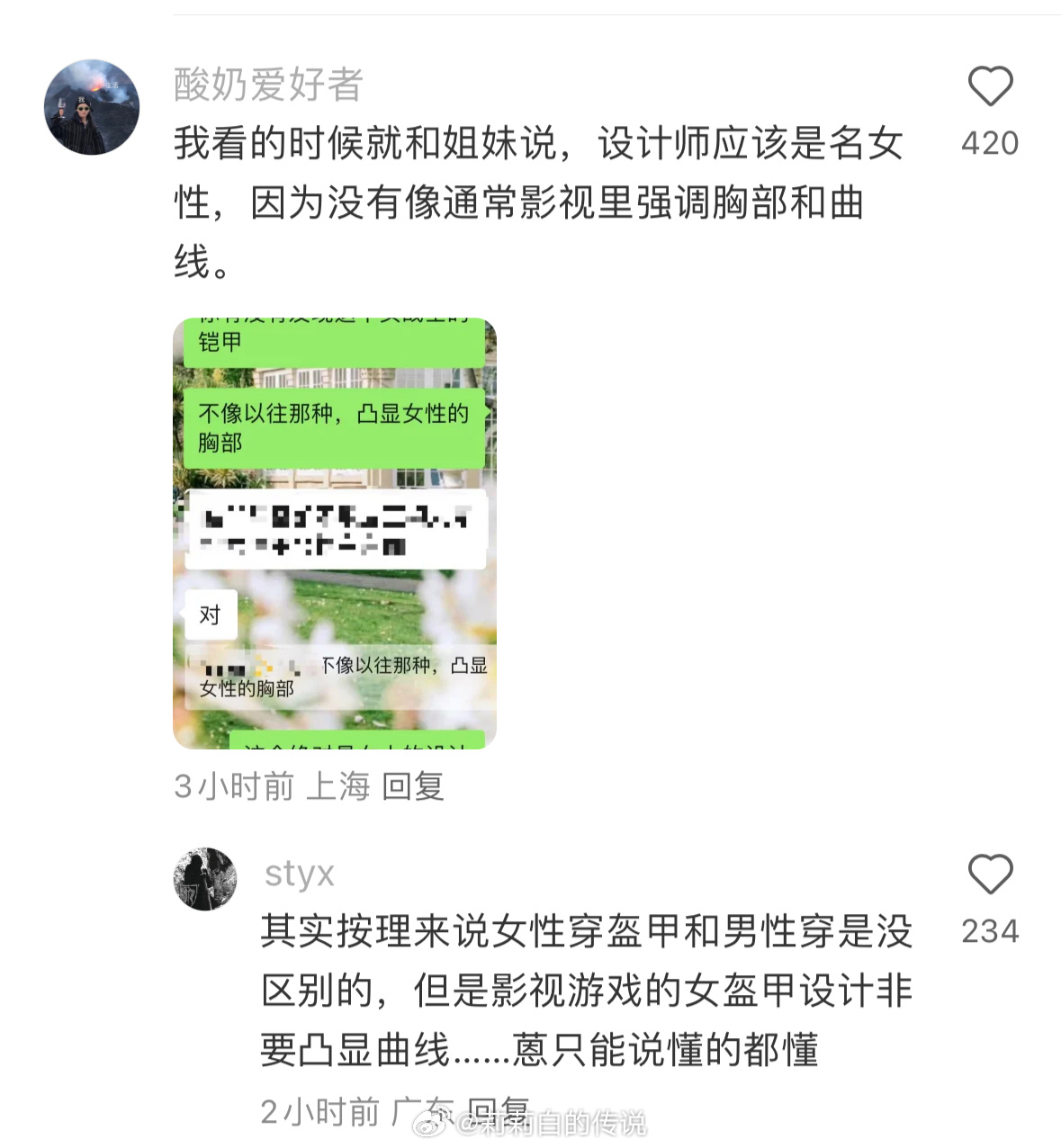Like styx's reply comment
The width and height of the screenshot is (1061, 1148).
pyautogui.click(x=990, y=874)
